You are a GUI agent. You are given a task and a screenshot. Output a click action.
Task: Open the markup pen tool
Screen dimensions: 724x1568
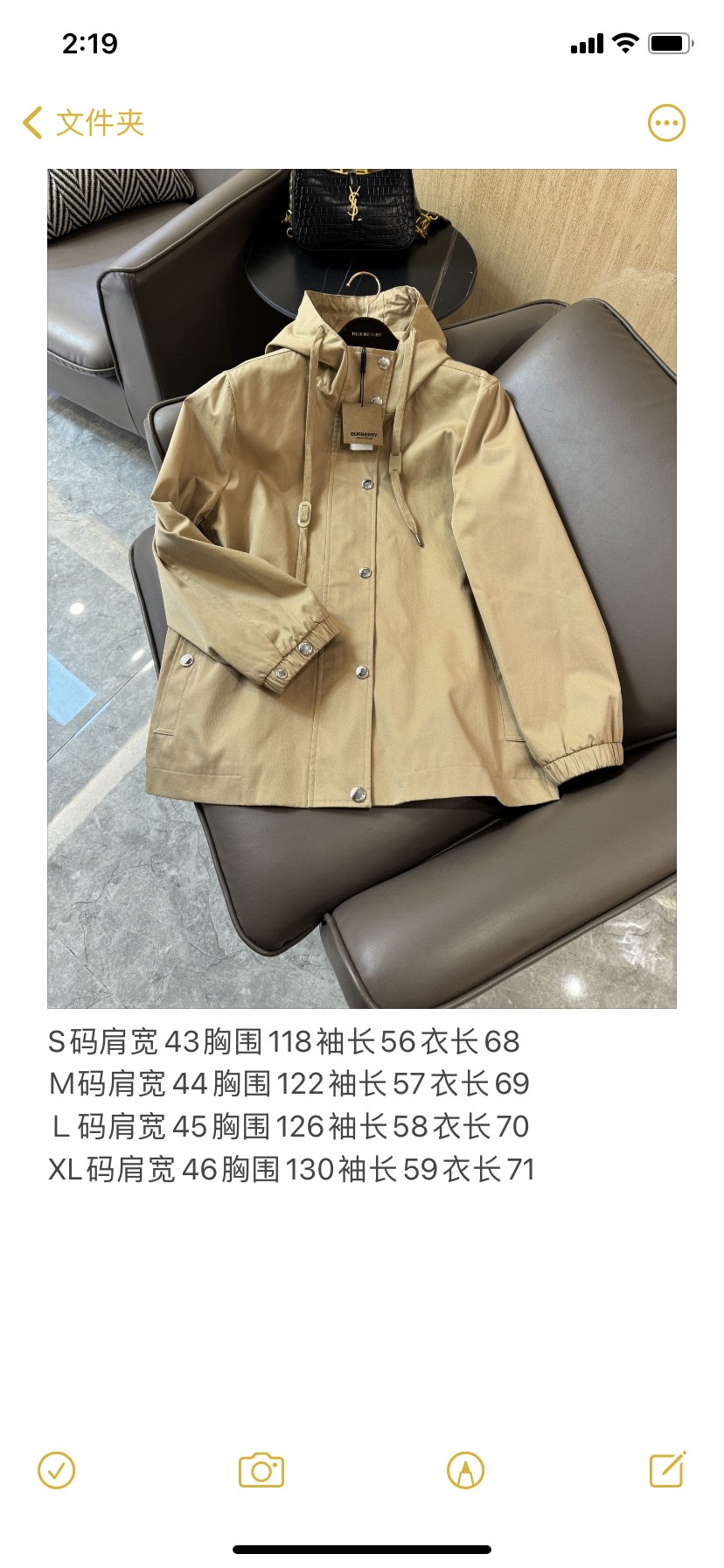click(465, 1471)
